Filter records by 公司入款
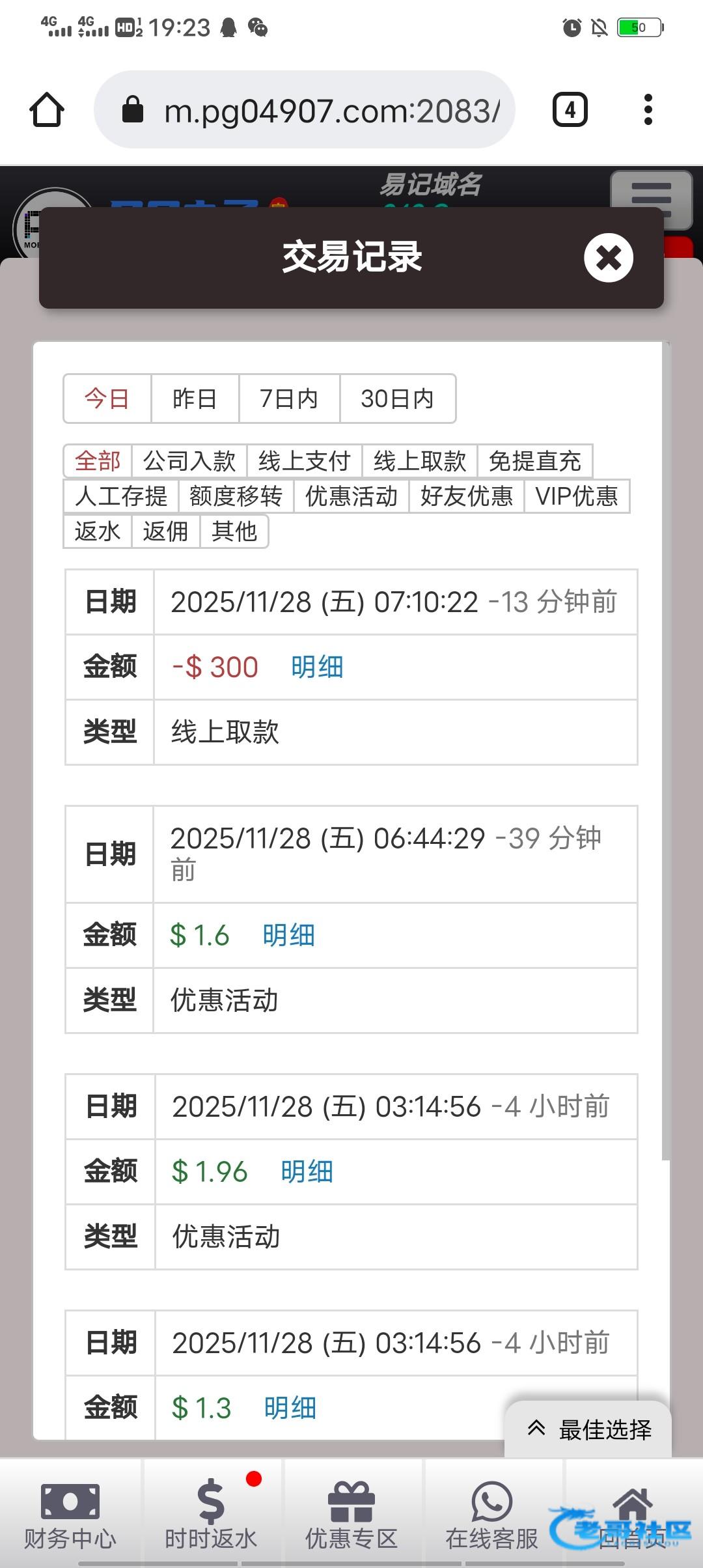This screenshot has height=1568, width=703. (189, 461)
